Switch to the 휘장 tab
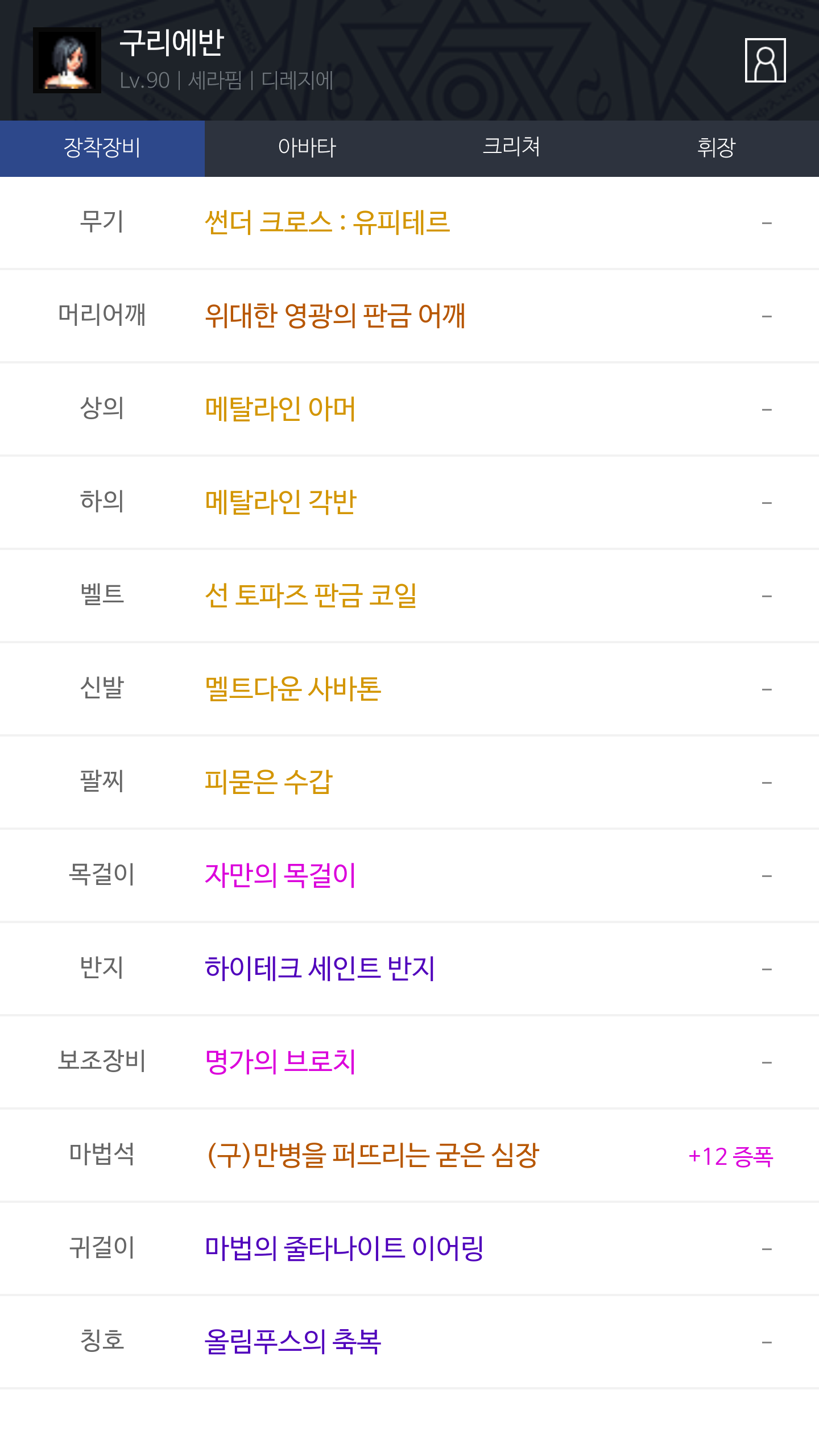 coord(717,148)
